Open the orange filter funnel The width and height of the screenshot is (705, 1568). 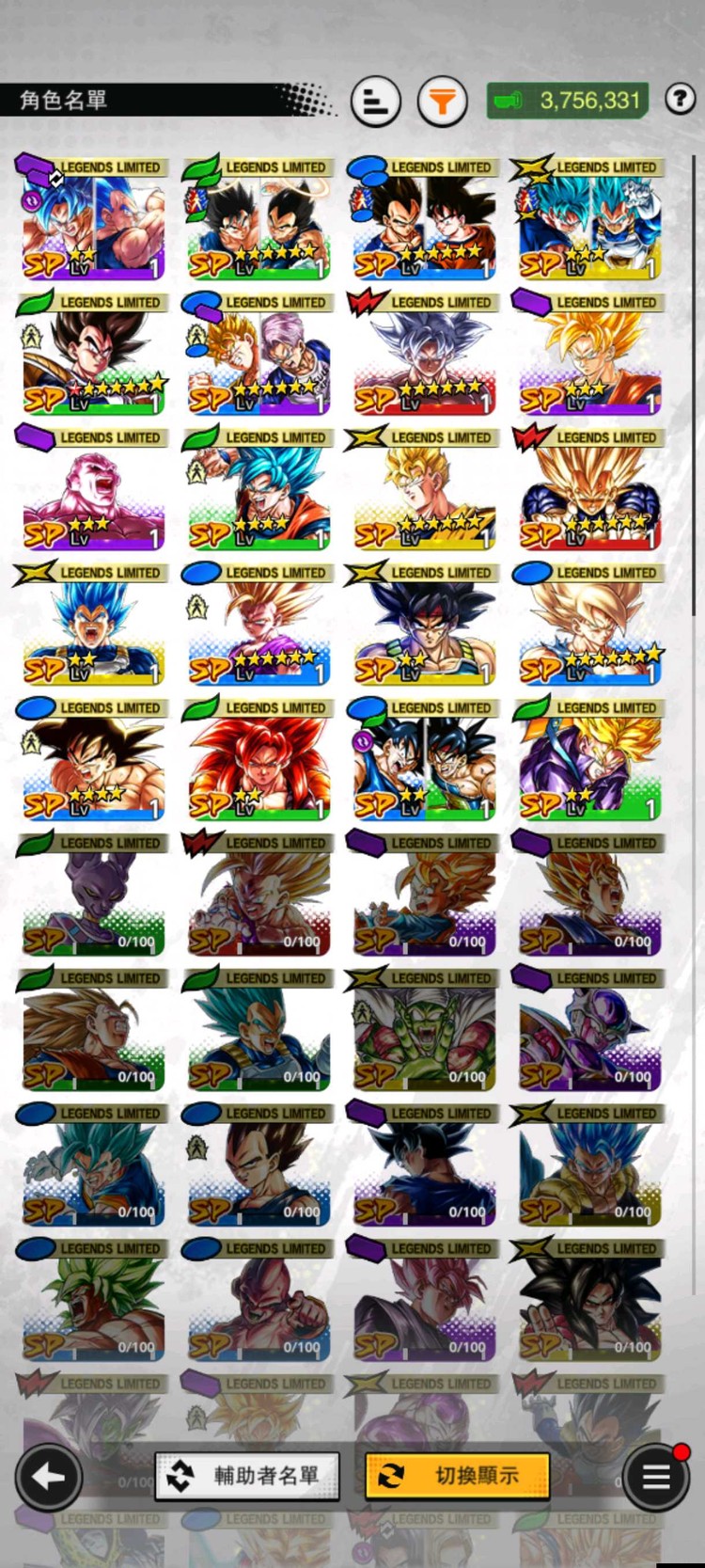pyautogui.click(x=442, y=101)
